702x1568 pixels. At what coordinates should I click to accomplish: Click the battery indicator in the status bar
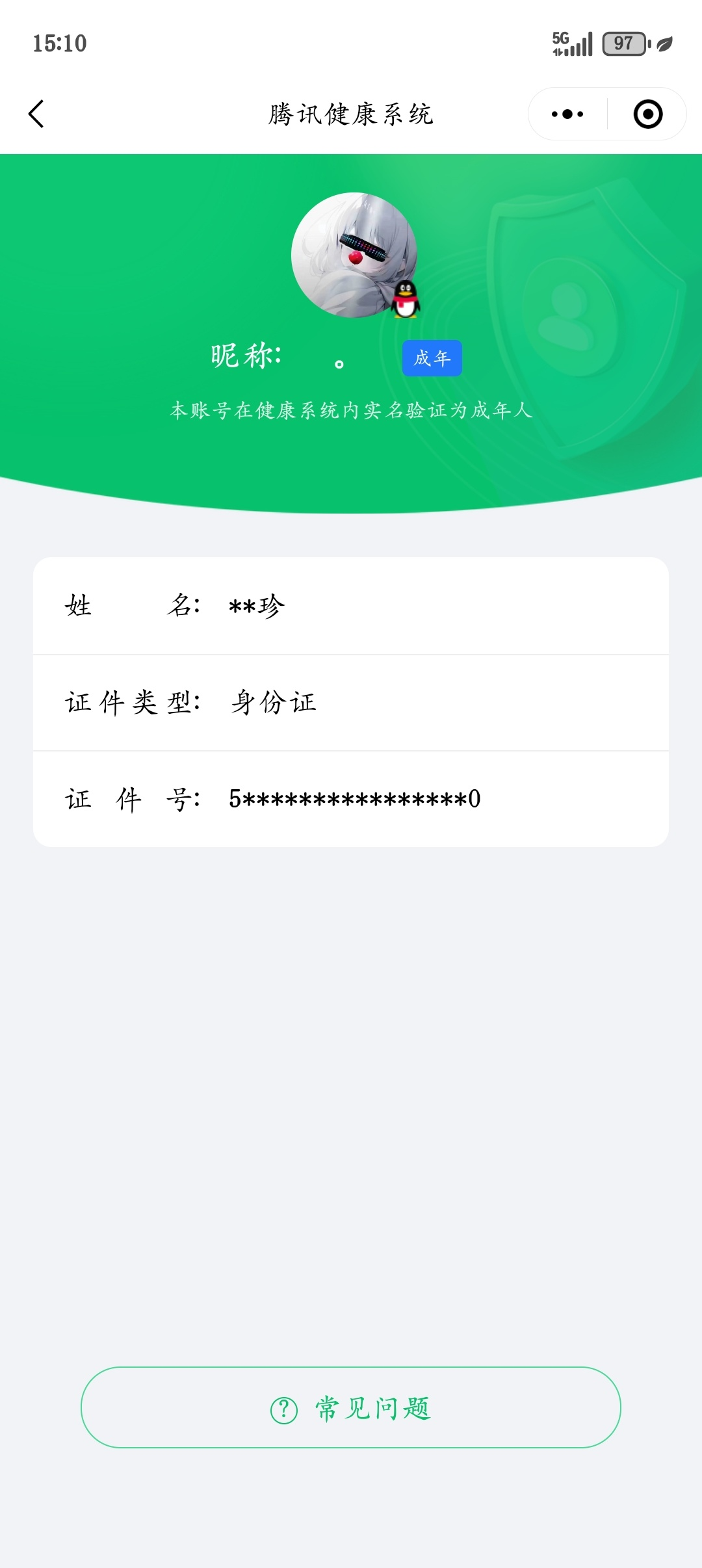(623, 43)
